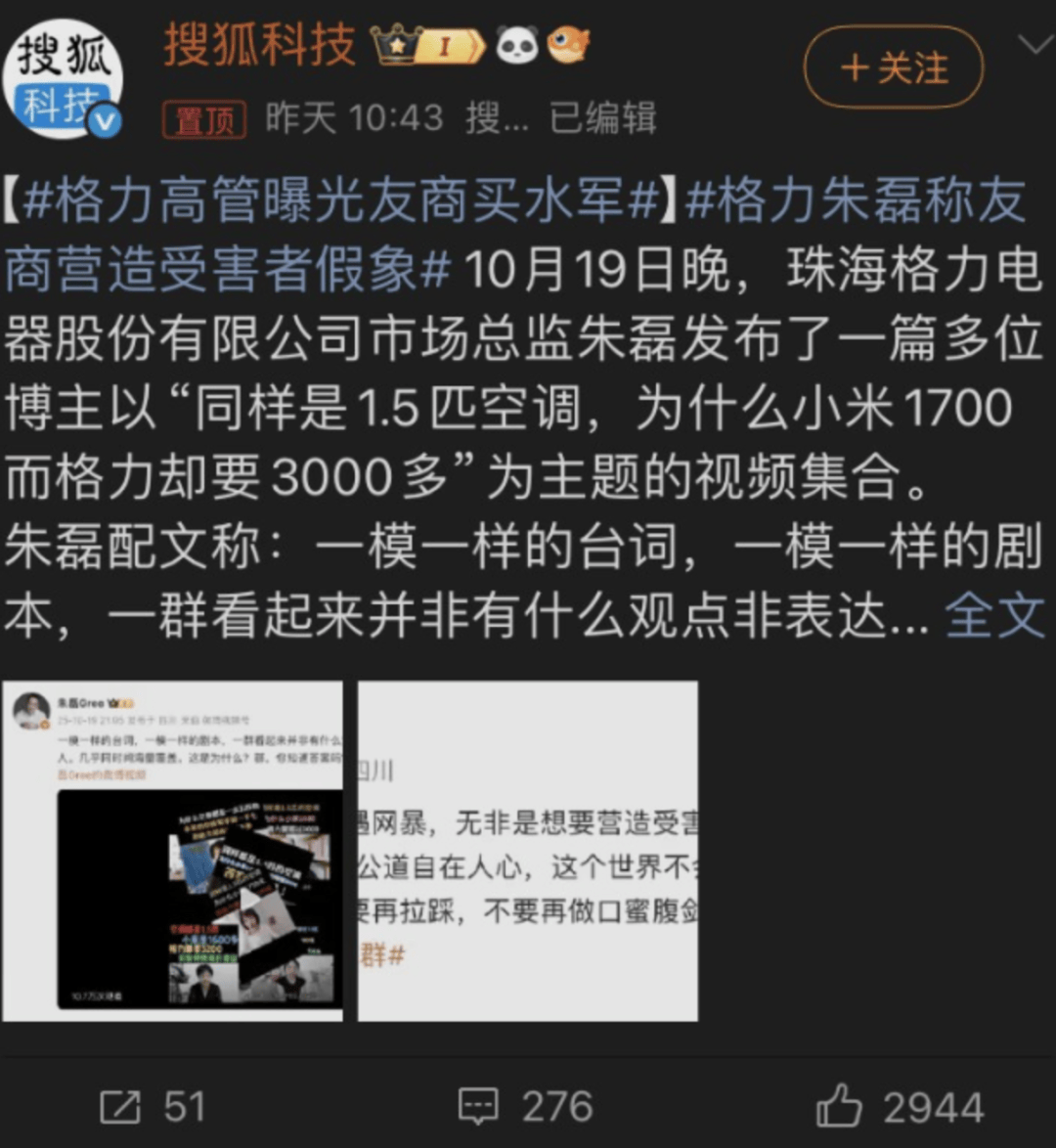Viewport: 1056px width, 1148px height.
Task: View the first image of 朱磊's video post
Action: 172,851
